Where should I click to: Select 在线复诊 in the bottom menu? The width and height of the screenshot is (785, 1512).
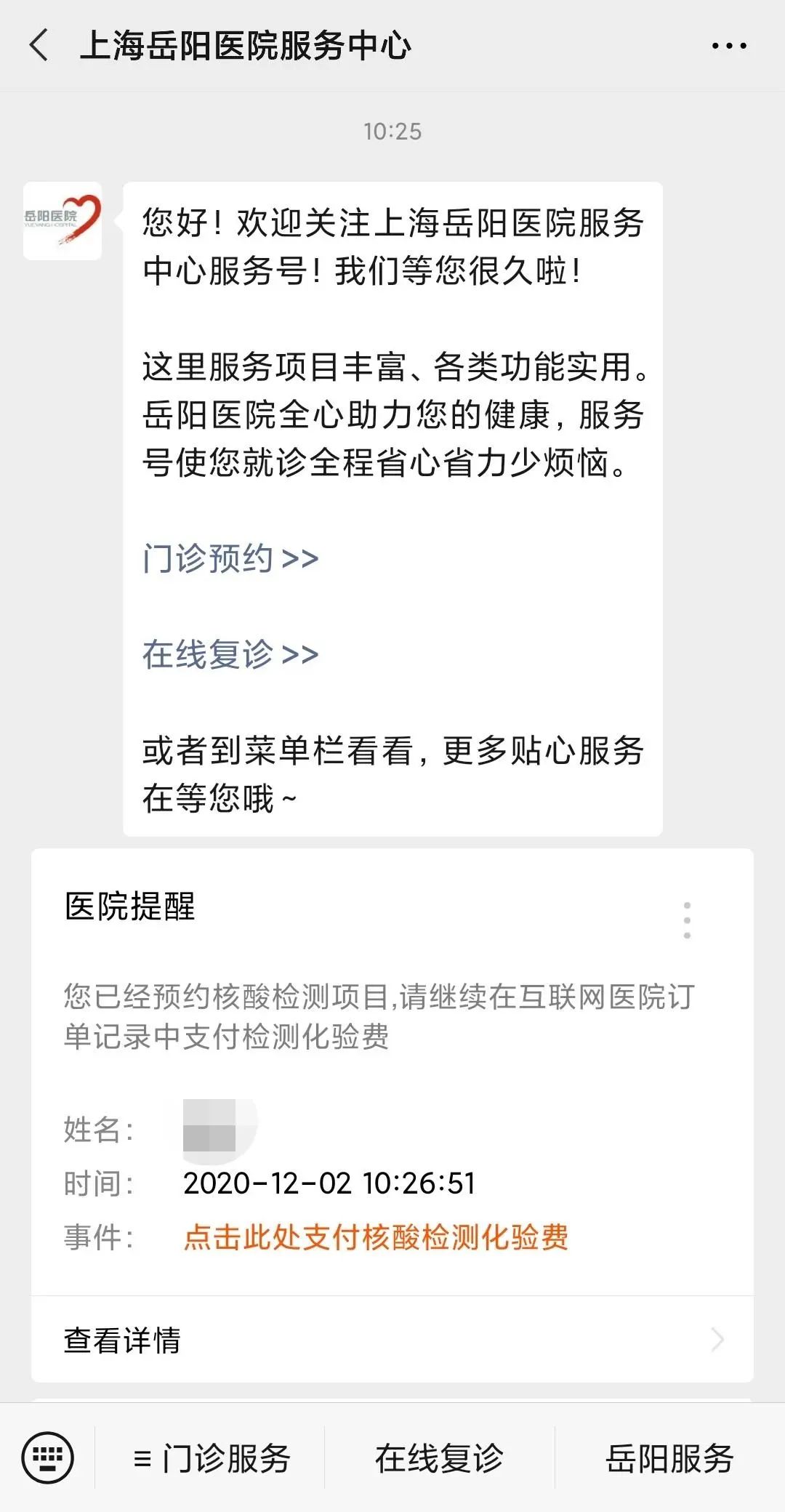click(439, 1458)
